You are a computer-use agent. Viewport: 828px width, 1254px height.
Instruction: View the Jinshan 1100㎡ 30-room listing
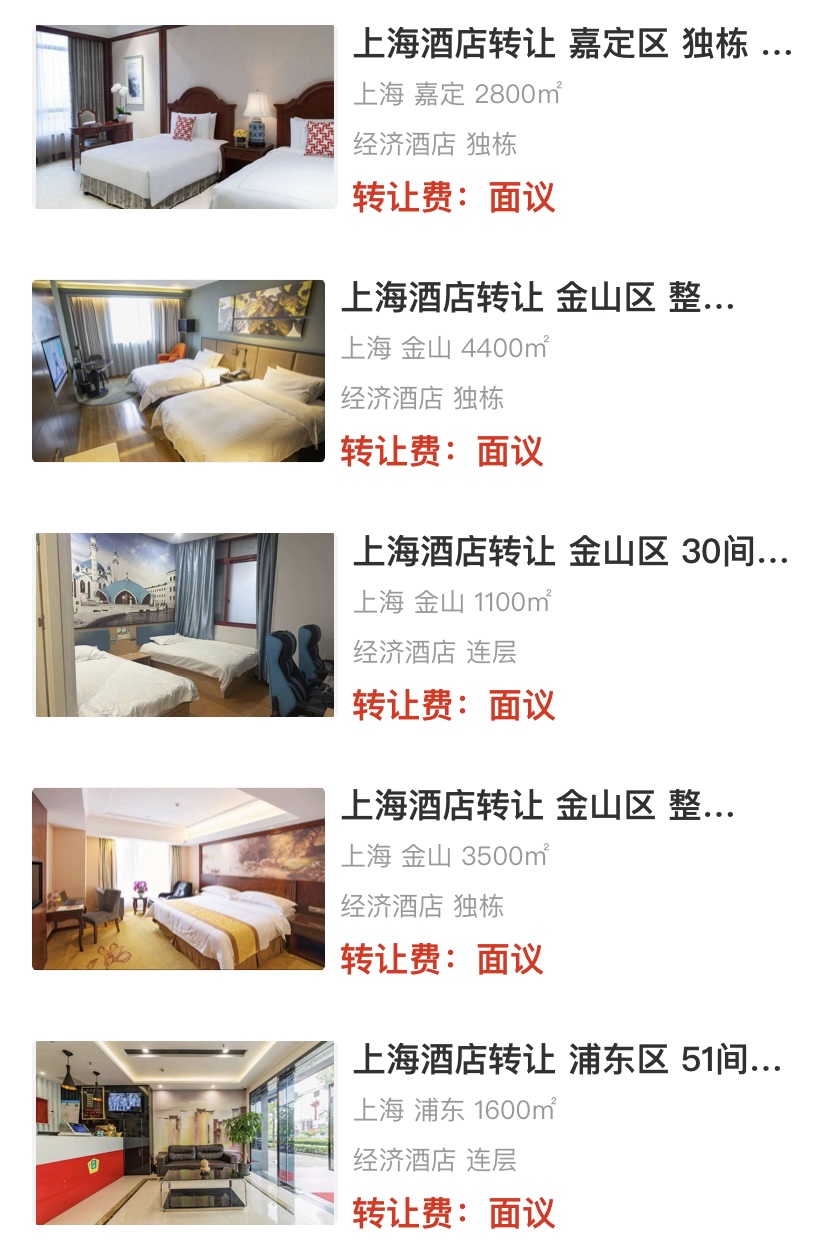570,552
